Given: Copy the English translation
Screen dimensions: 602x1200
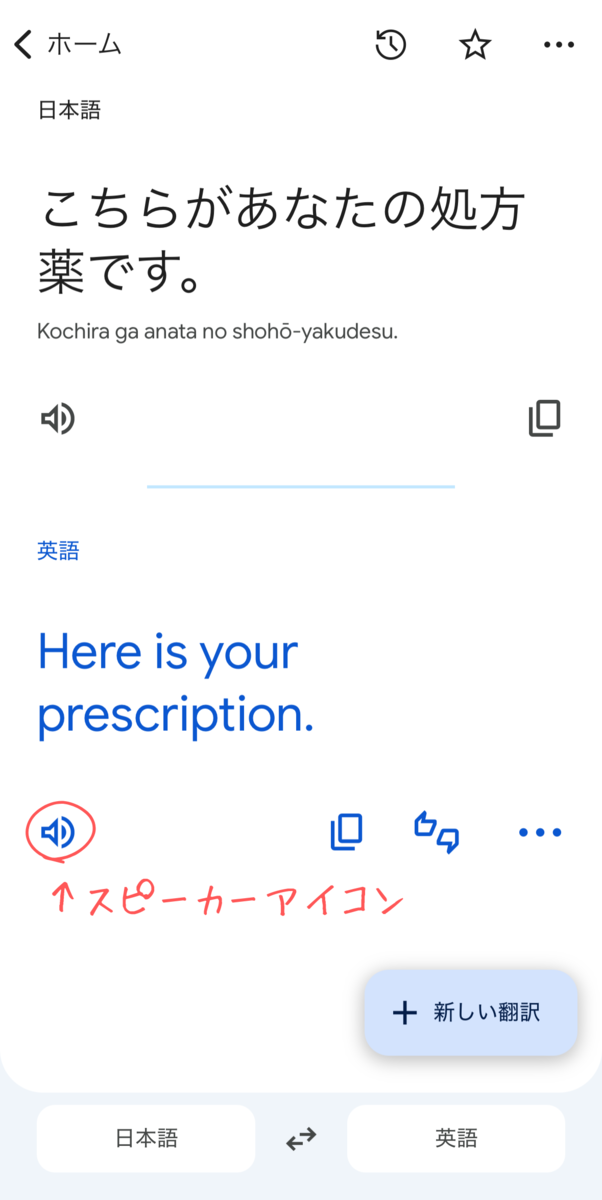Looking at the screenshot, I should click(x=346, y=831).
